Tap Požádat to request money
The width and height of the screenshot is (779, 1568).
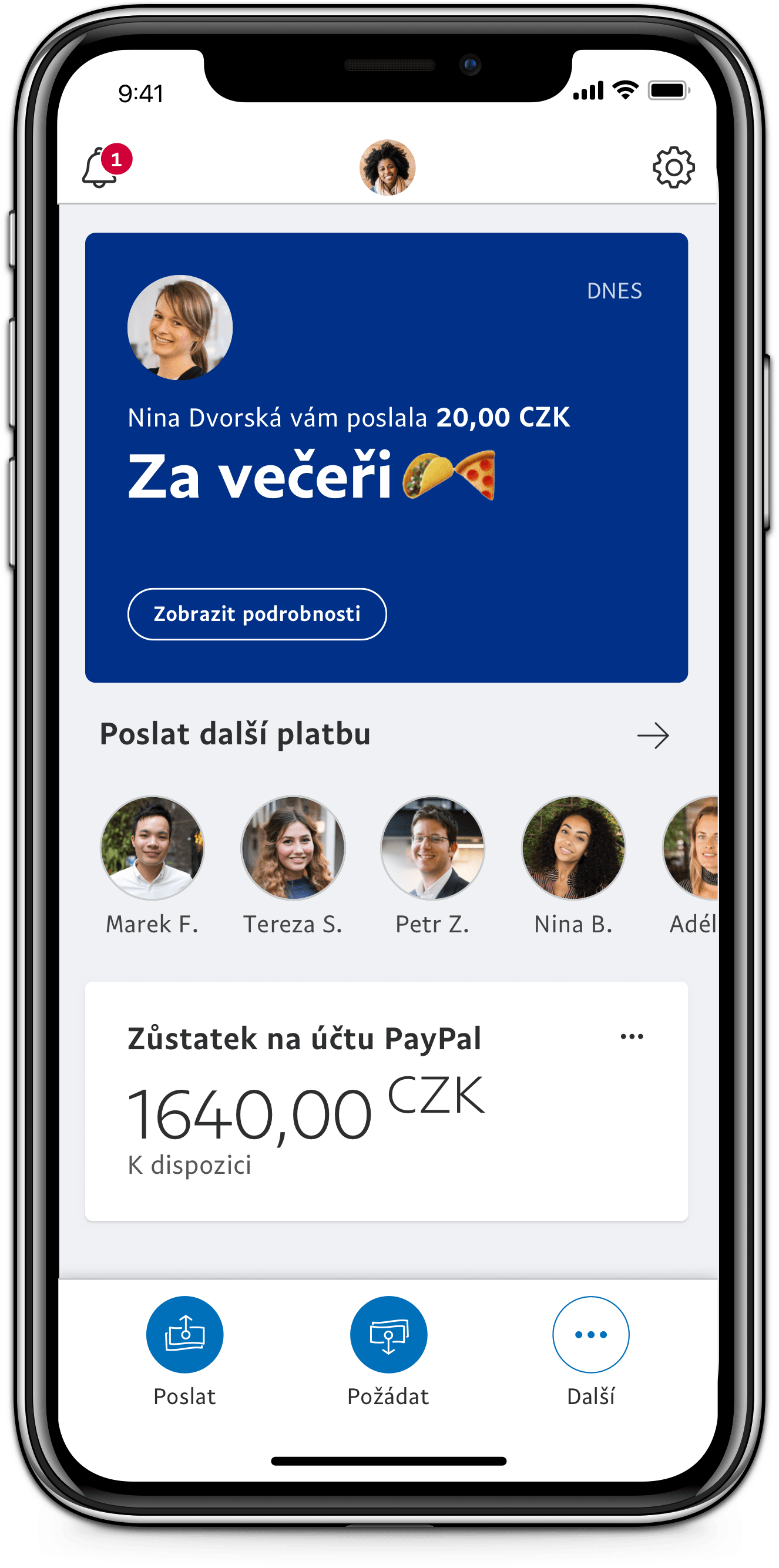coord(388,1334)
